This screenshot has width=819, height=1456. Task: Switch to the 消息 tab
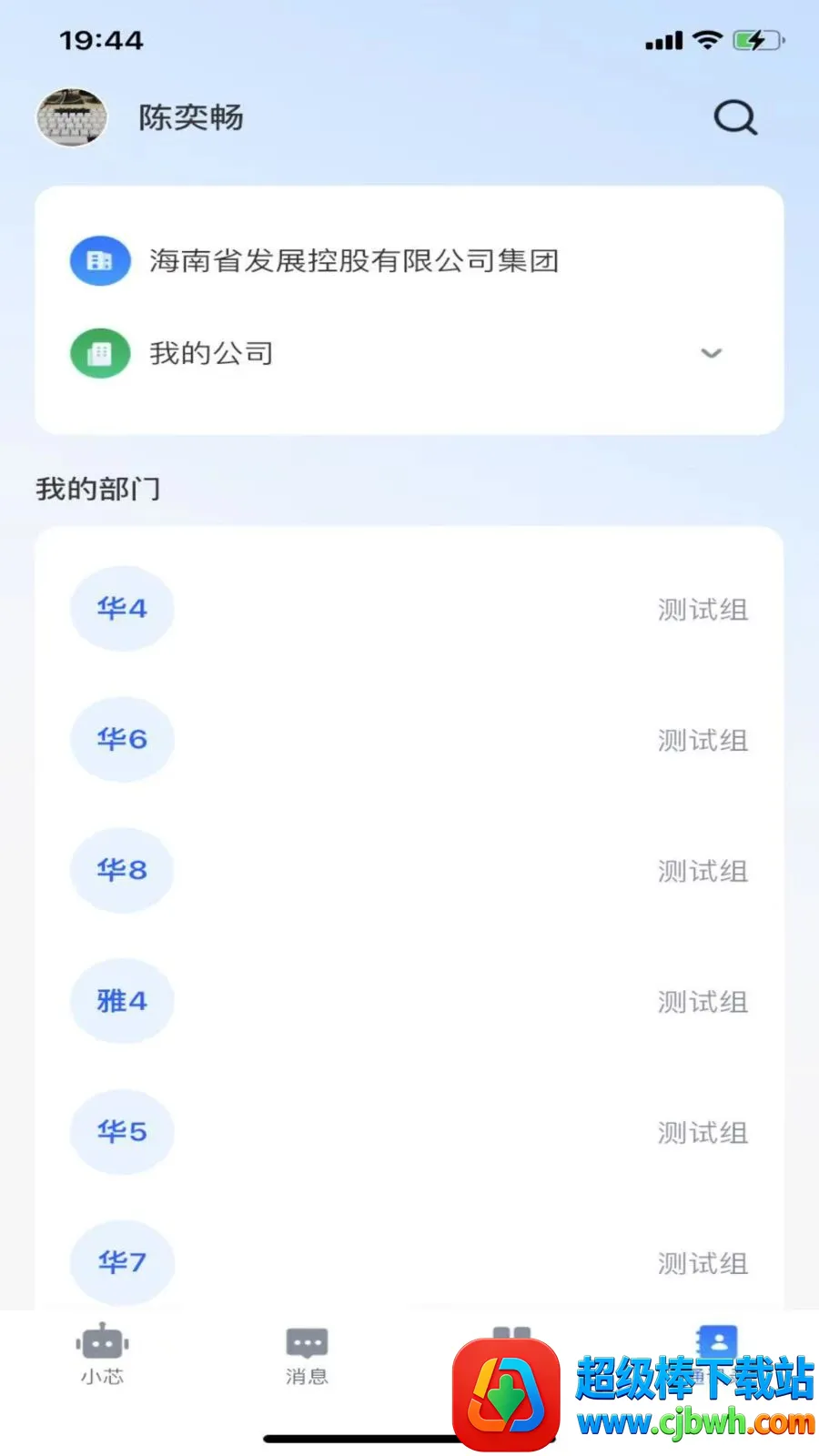coord(307,1354)
